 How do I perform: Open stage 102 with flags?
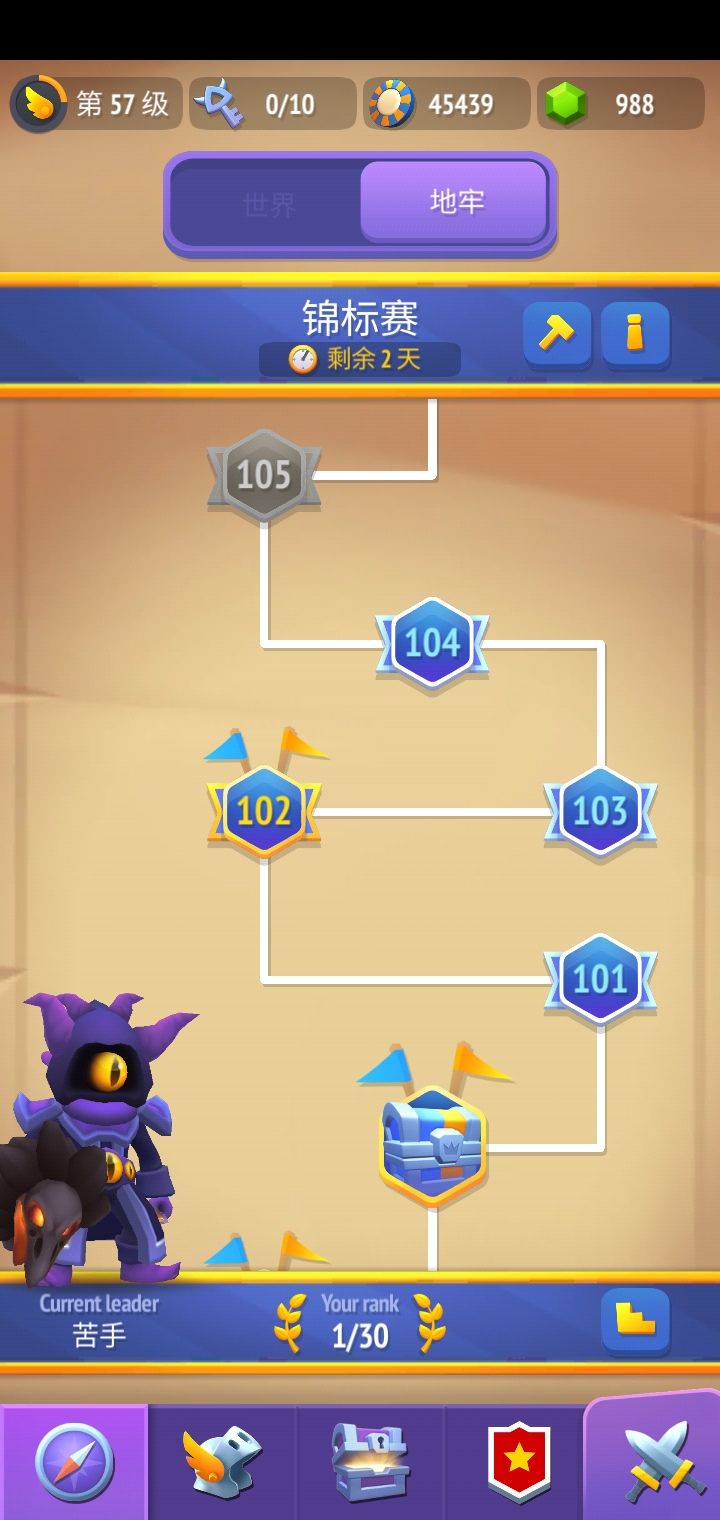click(263, 811)
